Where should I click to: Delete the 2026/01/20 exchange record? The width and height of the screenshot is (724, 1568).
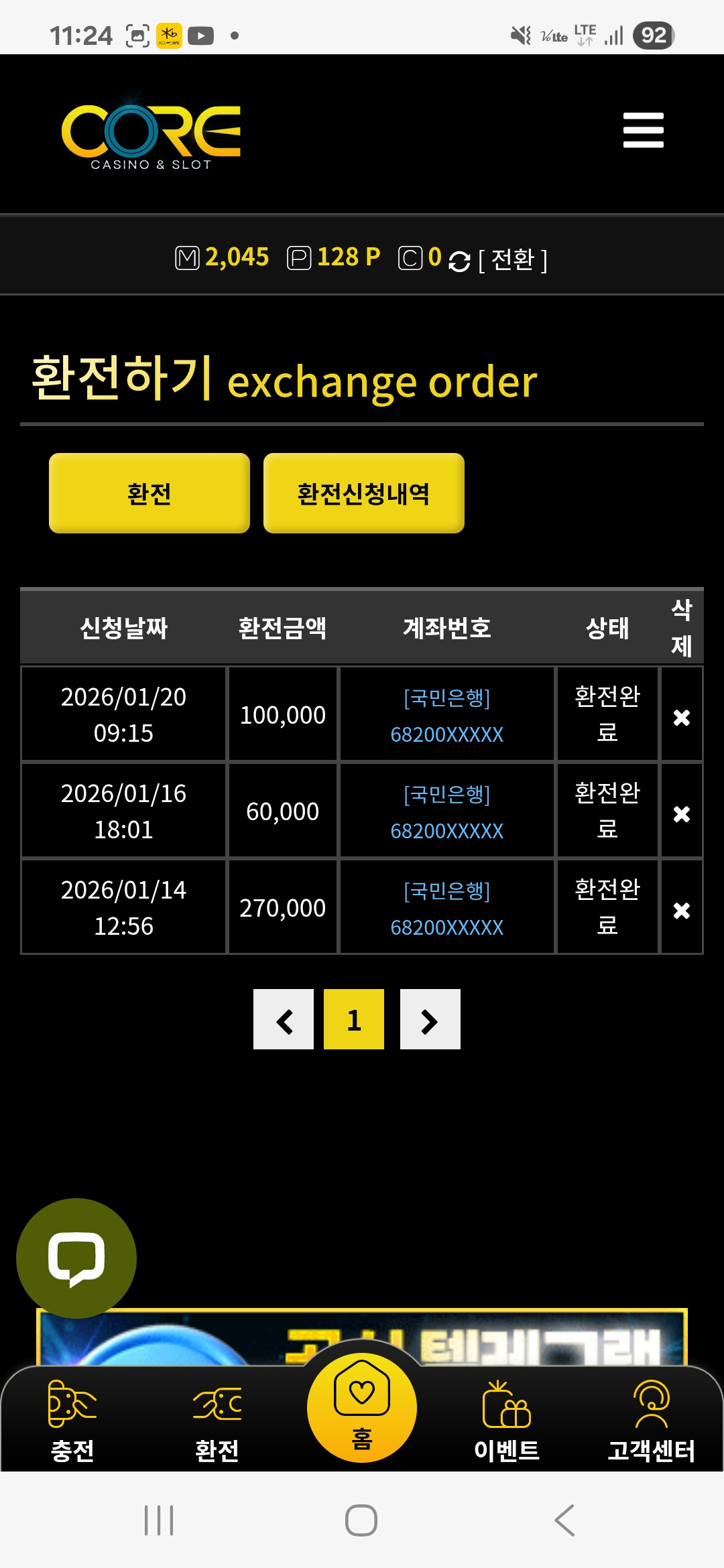point(681,717)
